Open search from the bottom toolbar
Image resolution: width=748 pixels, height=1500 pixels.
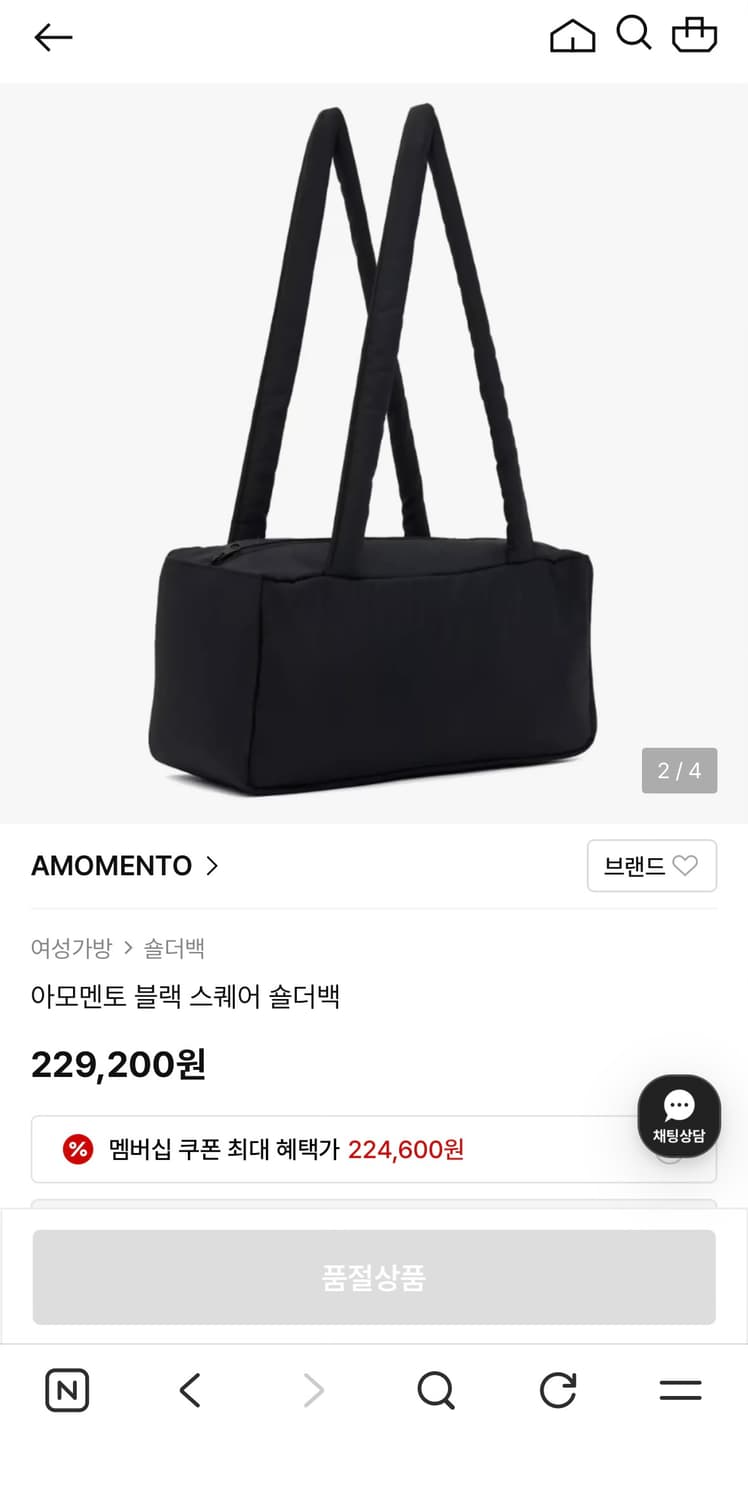pyautogui.click(x=435, y=1390)
